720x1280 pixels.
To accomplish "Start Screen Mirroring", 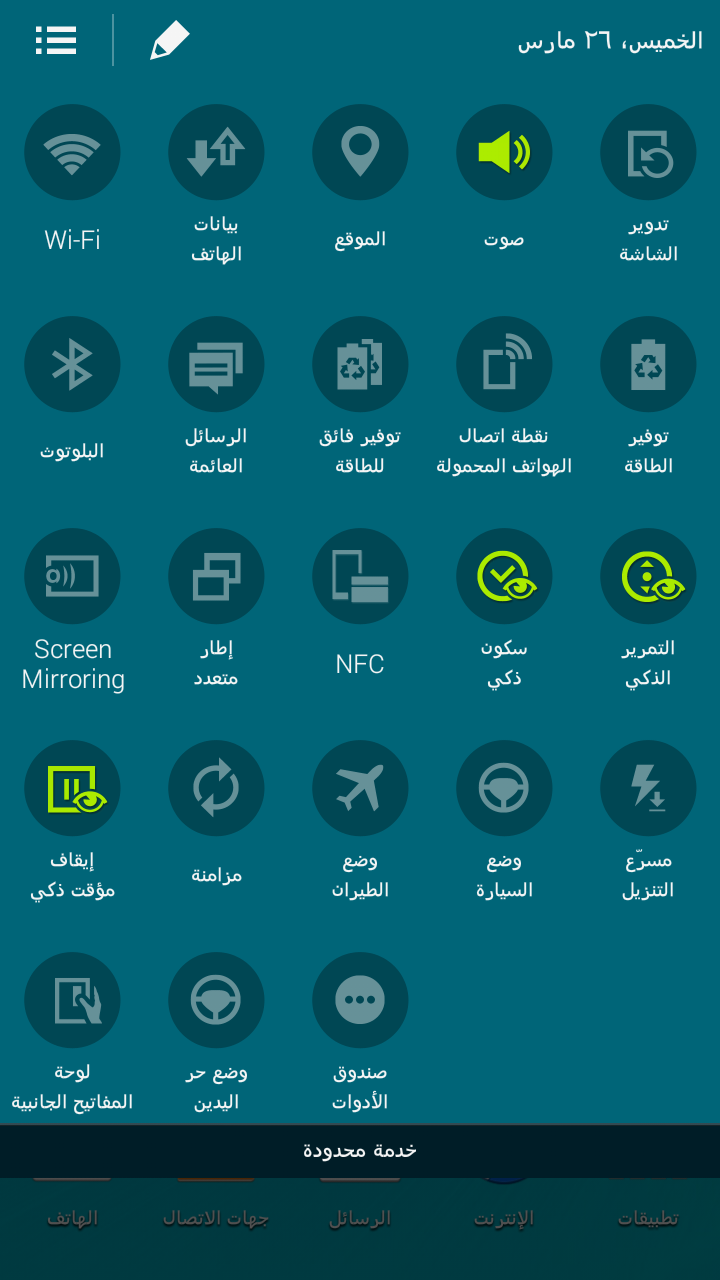I will click(x=72, y=576).
